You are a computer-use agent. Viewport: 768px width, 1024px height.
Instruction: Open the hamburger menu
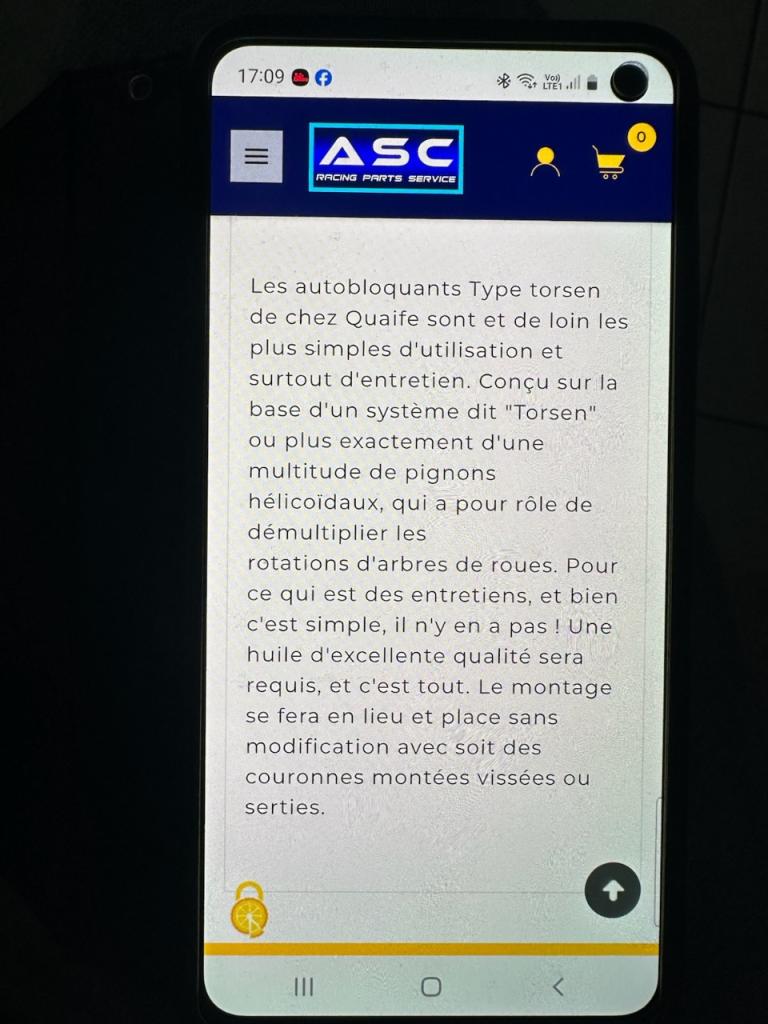[x=256, y=157]
